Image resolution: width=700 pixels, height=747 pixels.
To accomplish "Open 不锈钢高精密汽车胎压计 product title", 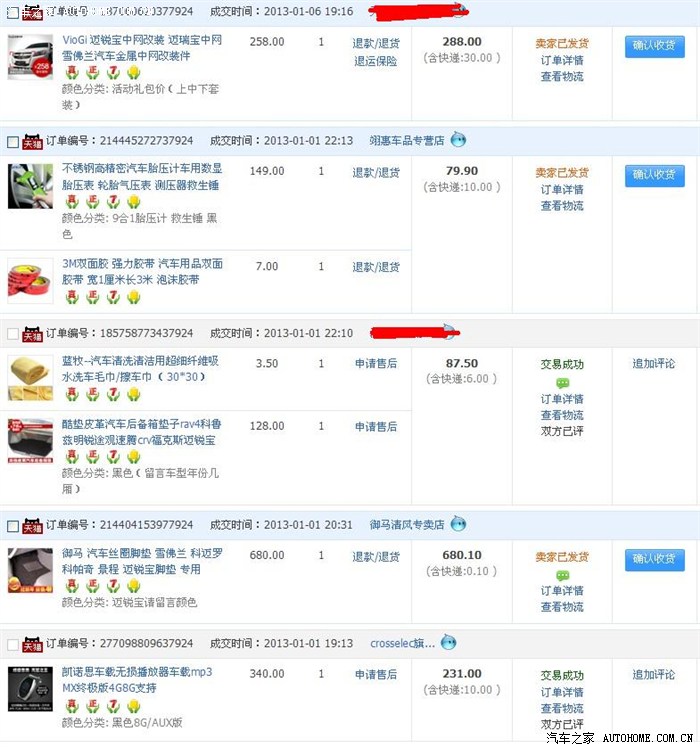I will tap(141, 177).
